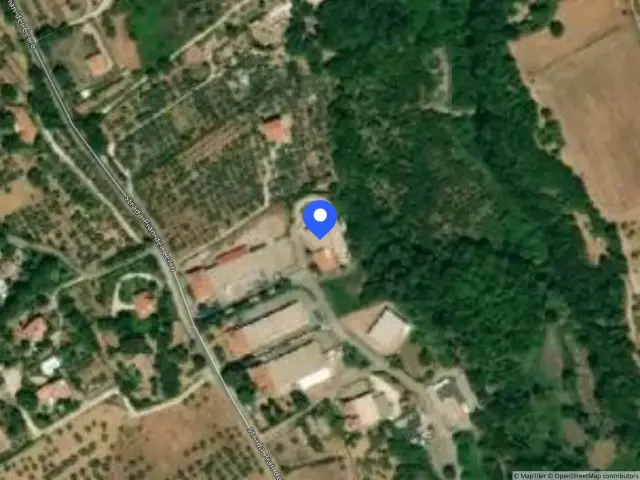Open the OpenStreetMap contributors link

(594, 476)
